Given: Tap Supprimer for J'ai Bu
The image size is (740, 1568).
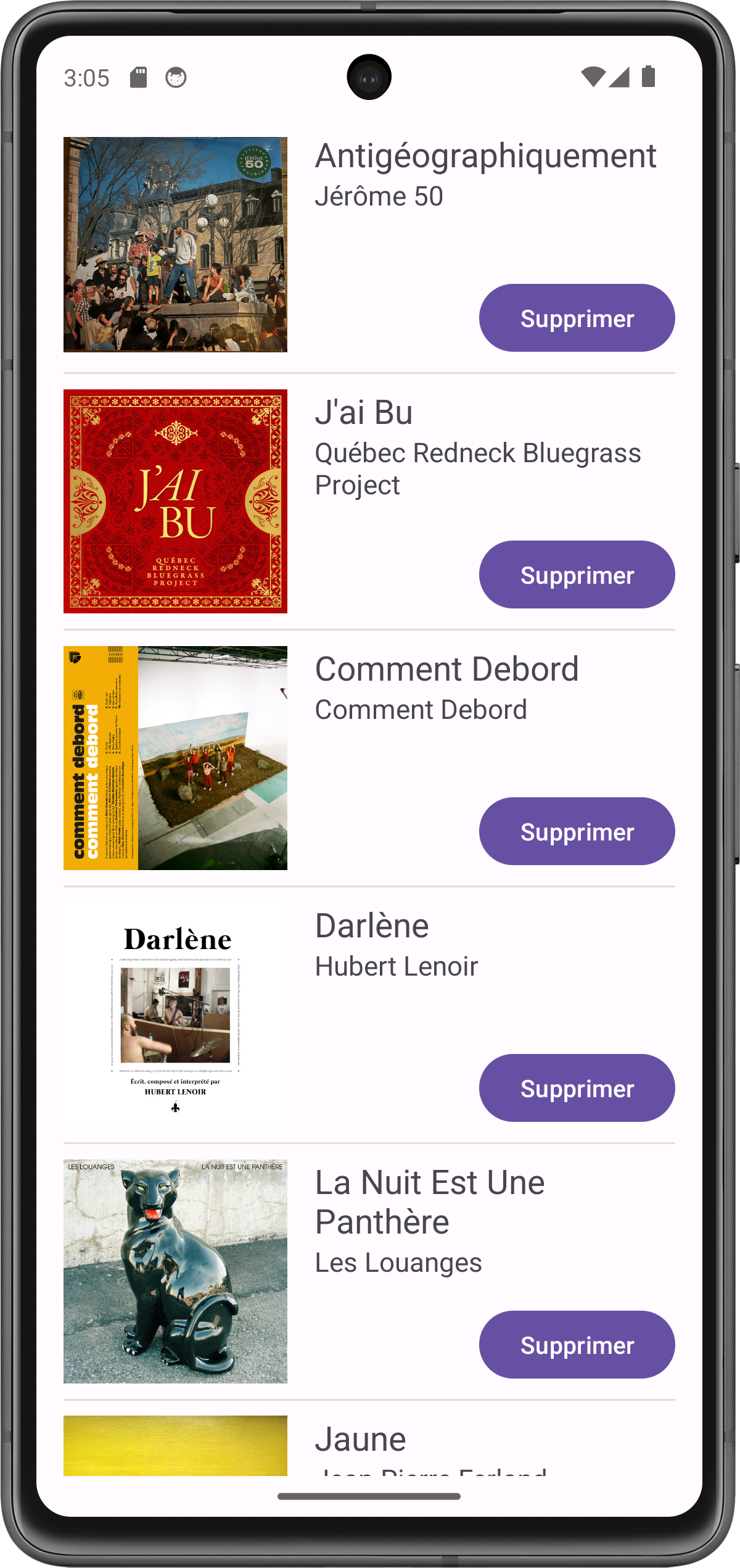Looking at the screenshot, I should pos(577,575).
